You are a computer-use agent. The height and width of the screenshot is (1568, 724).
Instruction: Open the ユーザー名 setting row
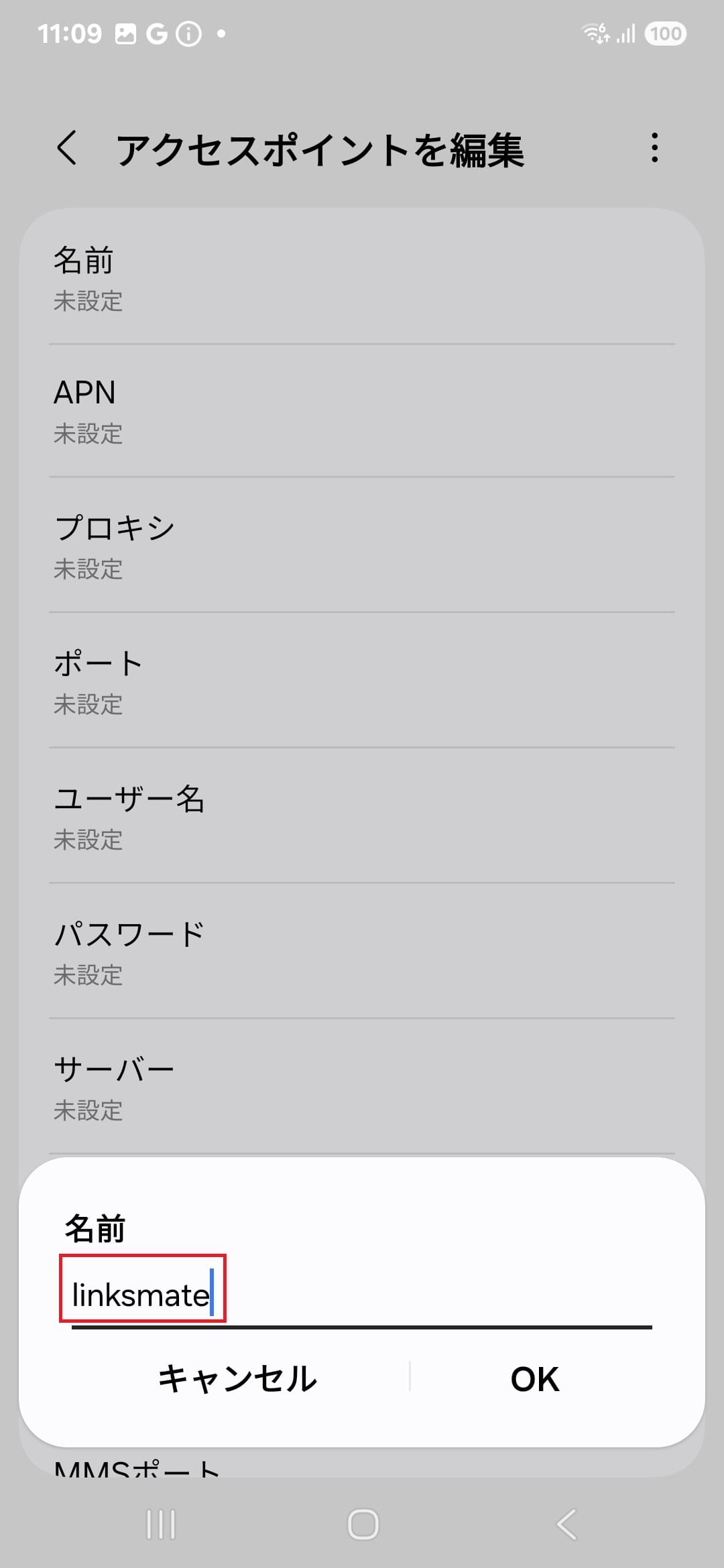[x=362, y=817]
